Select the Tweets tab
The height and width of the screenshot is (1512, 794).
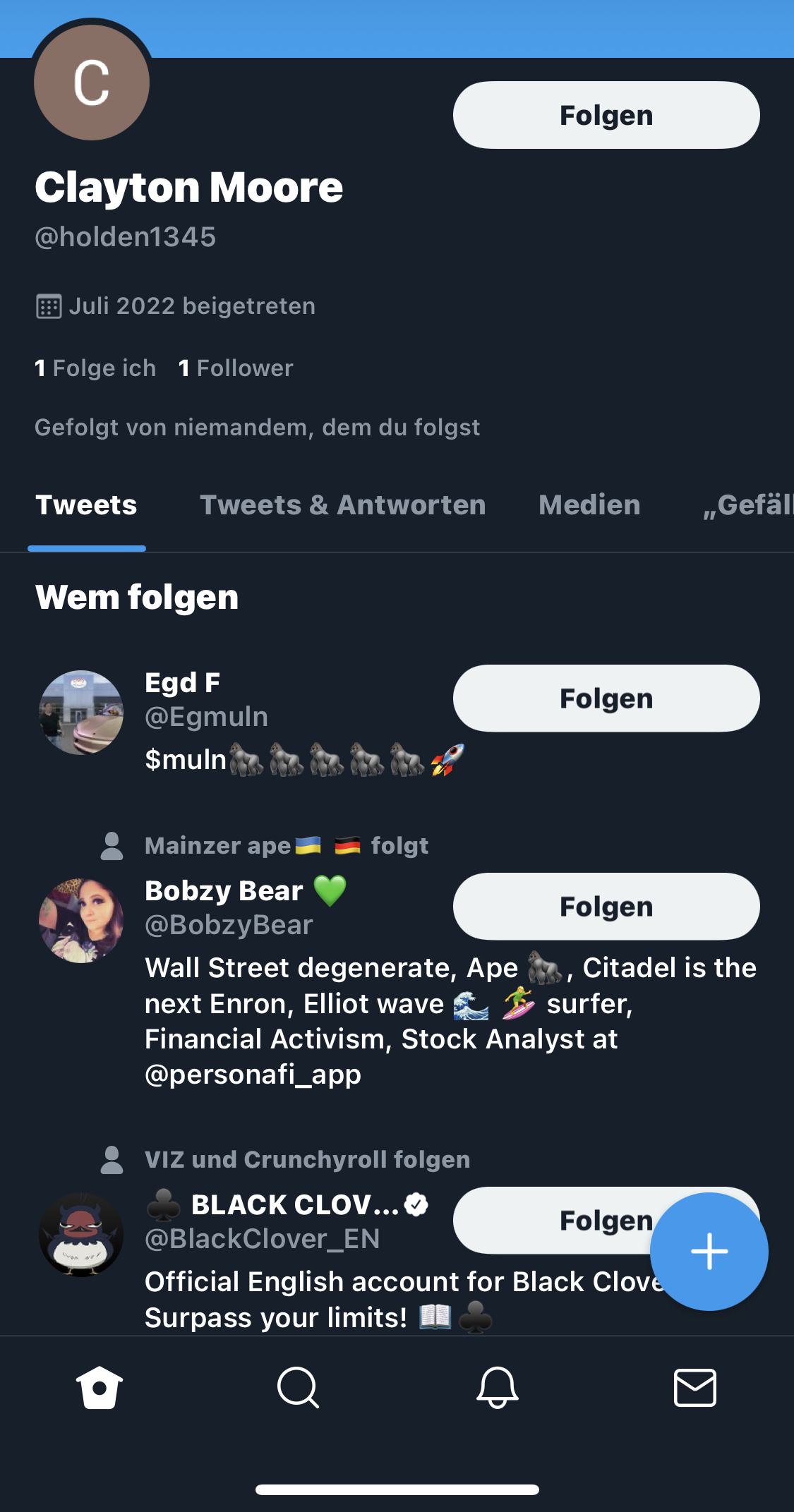[86, 505]
